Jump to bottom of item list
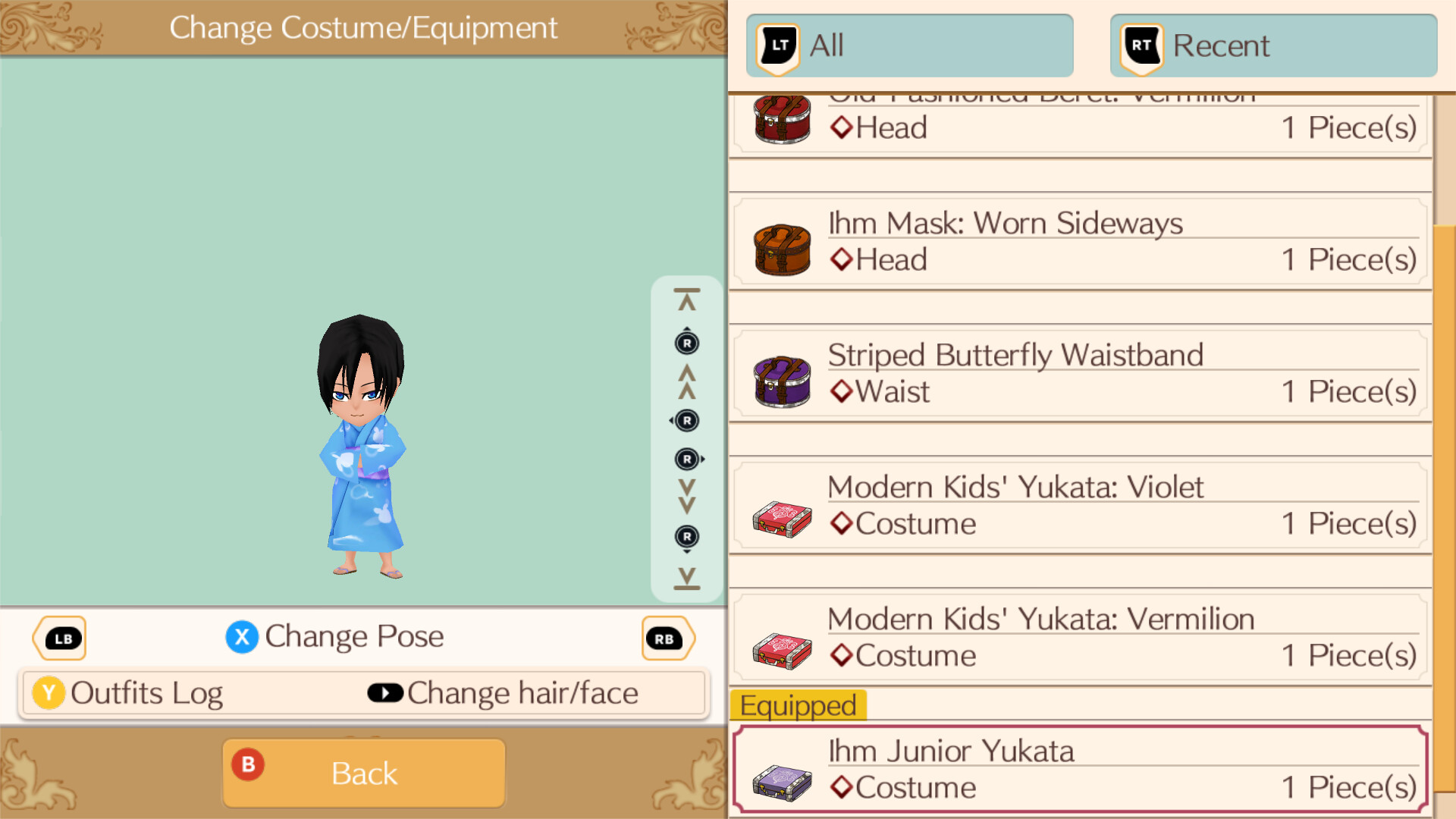The image size is (1456, 819). click(x=687, y=578)
